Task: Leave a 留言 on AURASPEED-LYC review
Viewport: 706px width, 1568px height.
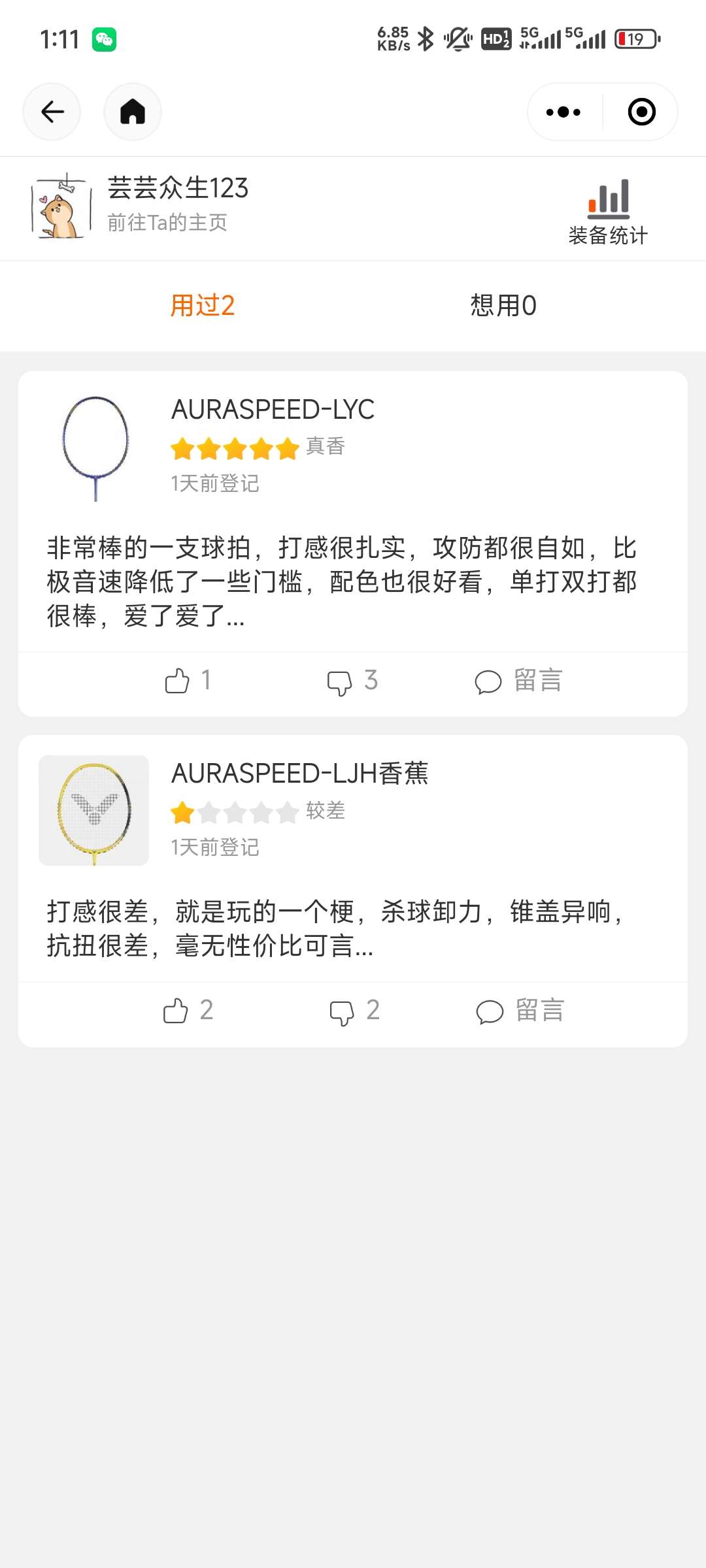Action: coord(519,681)
